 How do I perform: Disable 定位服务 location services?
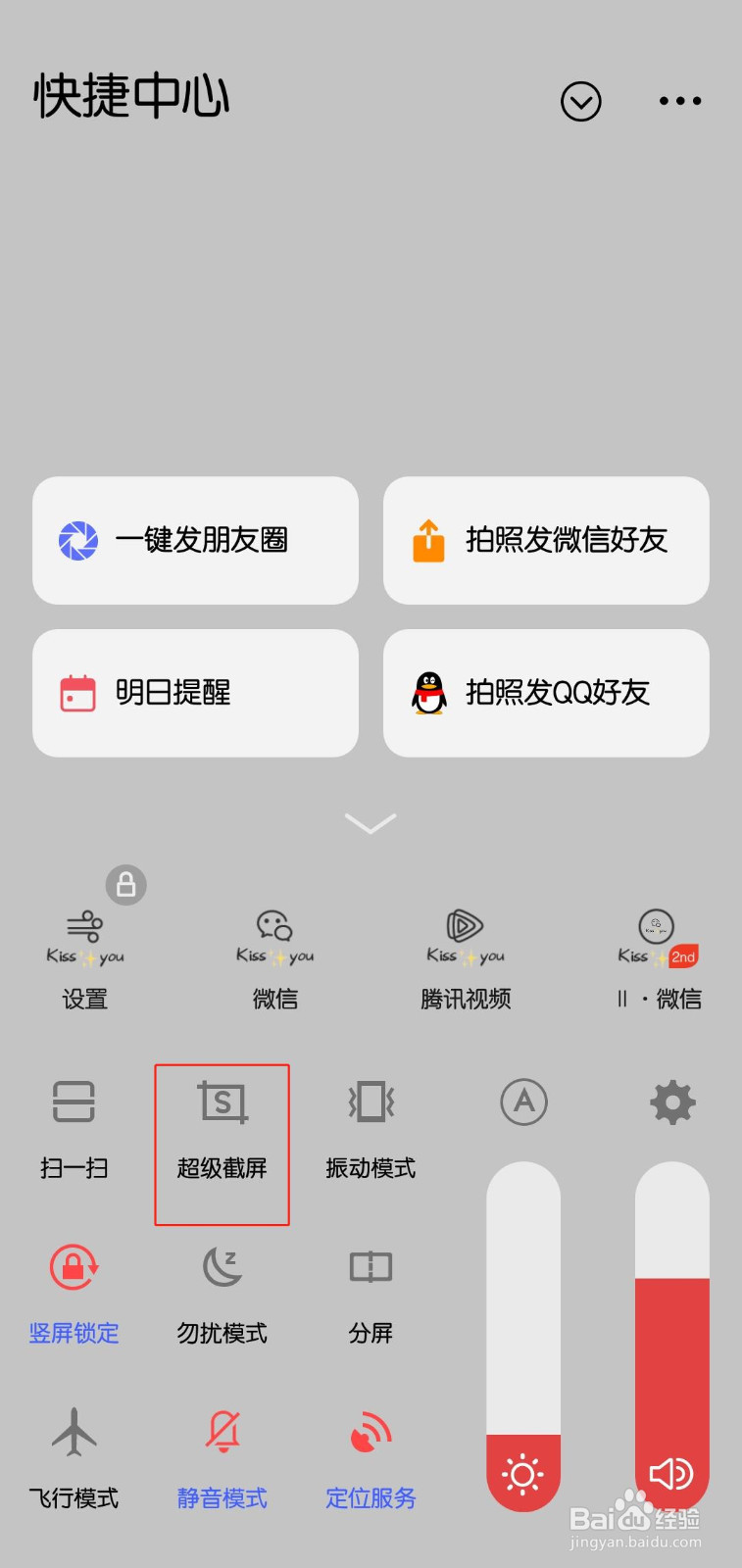click(370, 1460)
